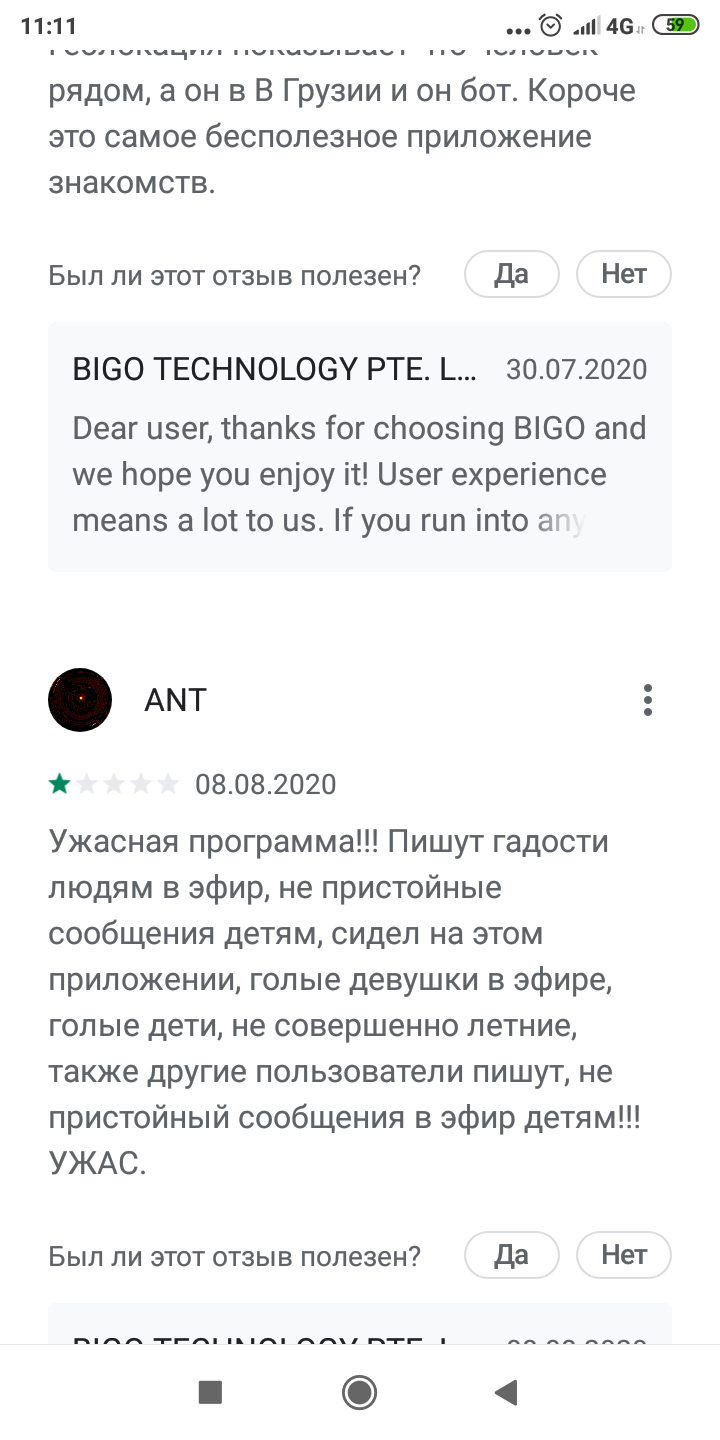Open recent apps via the square button
The height and width of the screenshot is (1440, 720).
pos(210,1392)
